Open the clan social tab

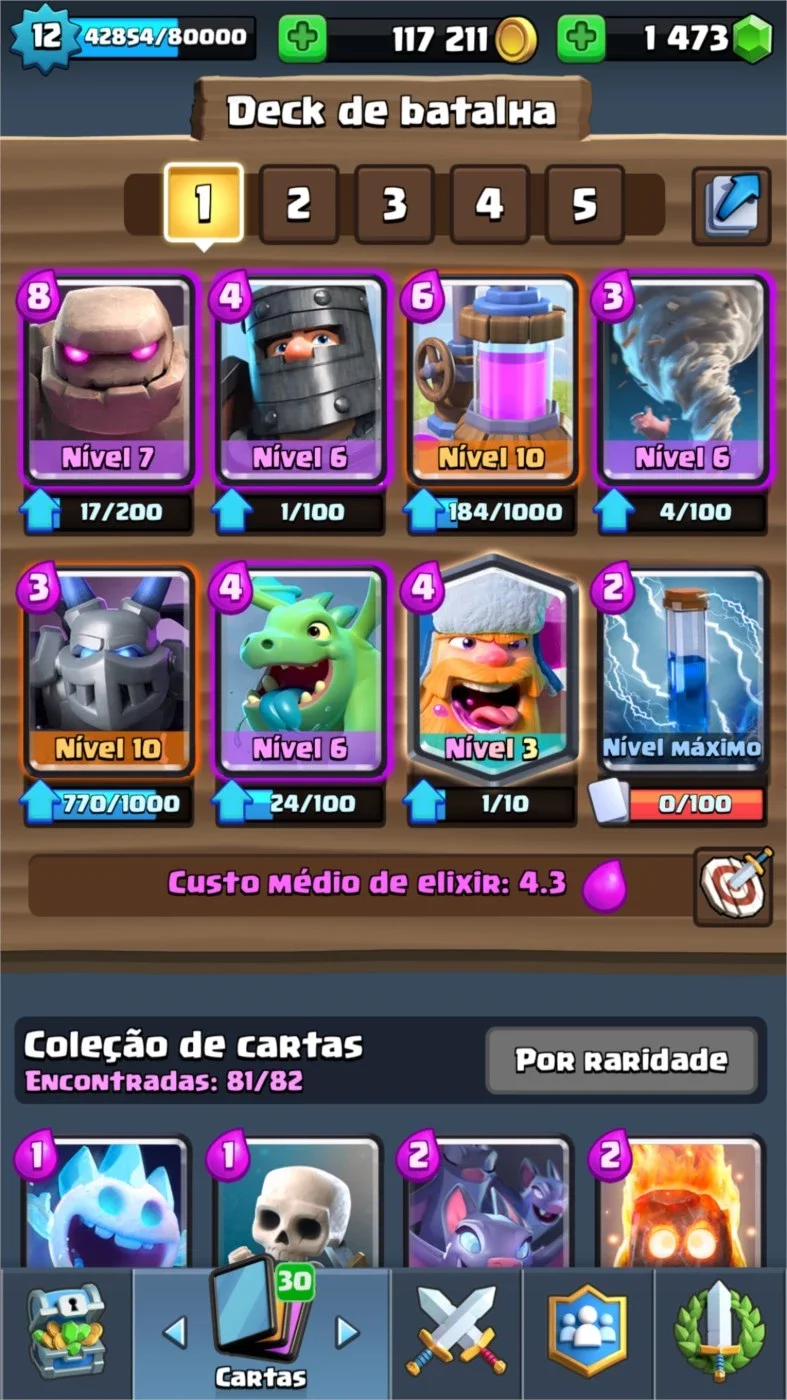pyautogui.click(x=588, y=1333)
